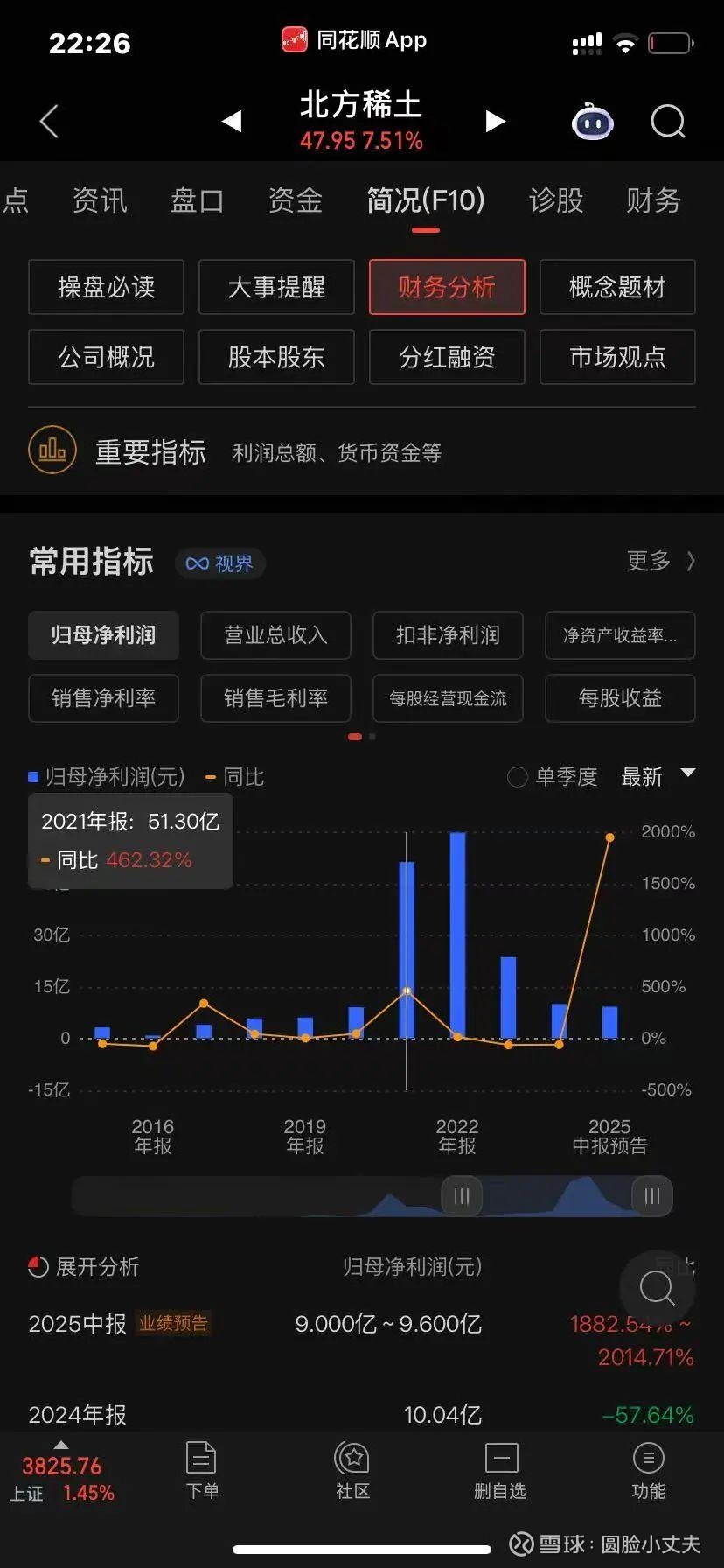724x1568 pixels.
Task: Open search magnifier in the header
Action: [668, 122]
